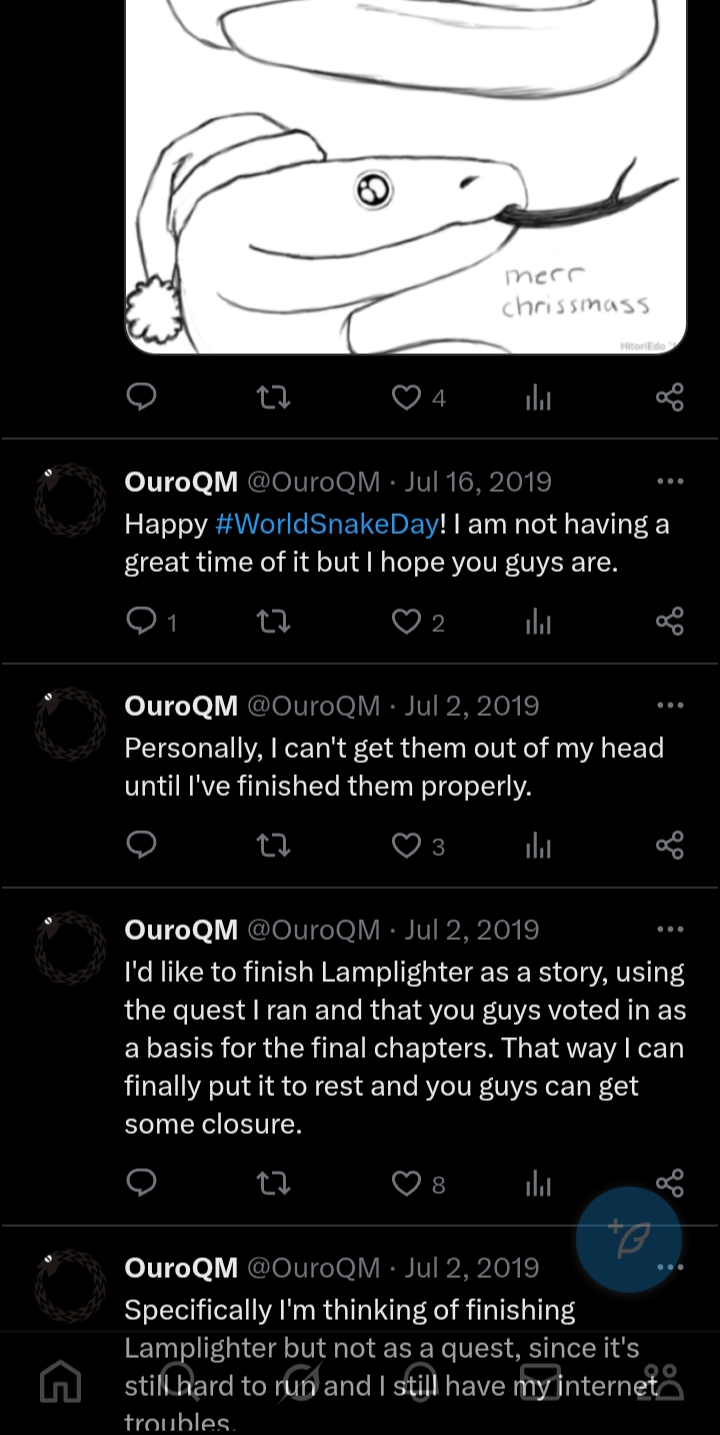This screenshot has width=720, height=1435.
Task: Like the World Snake Day post
Action: pos(406,622)
